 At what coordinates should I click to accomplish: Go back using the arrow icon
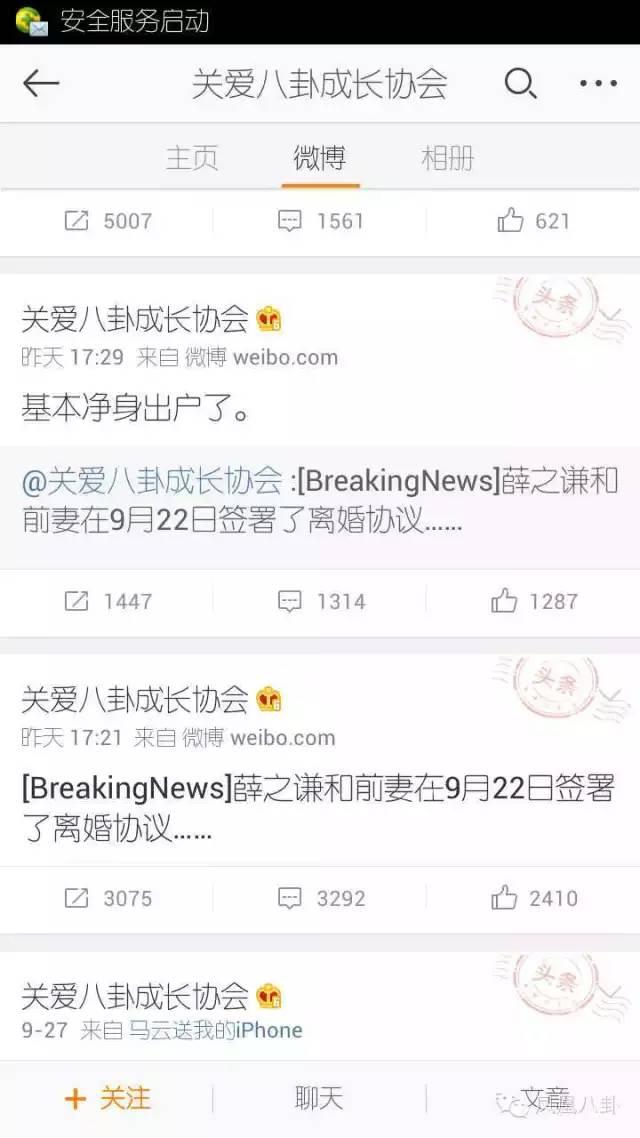coord(41,84)
